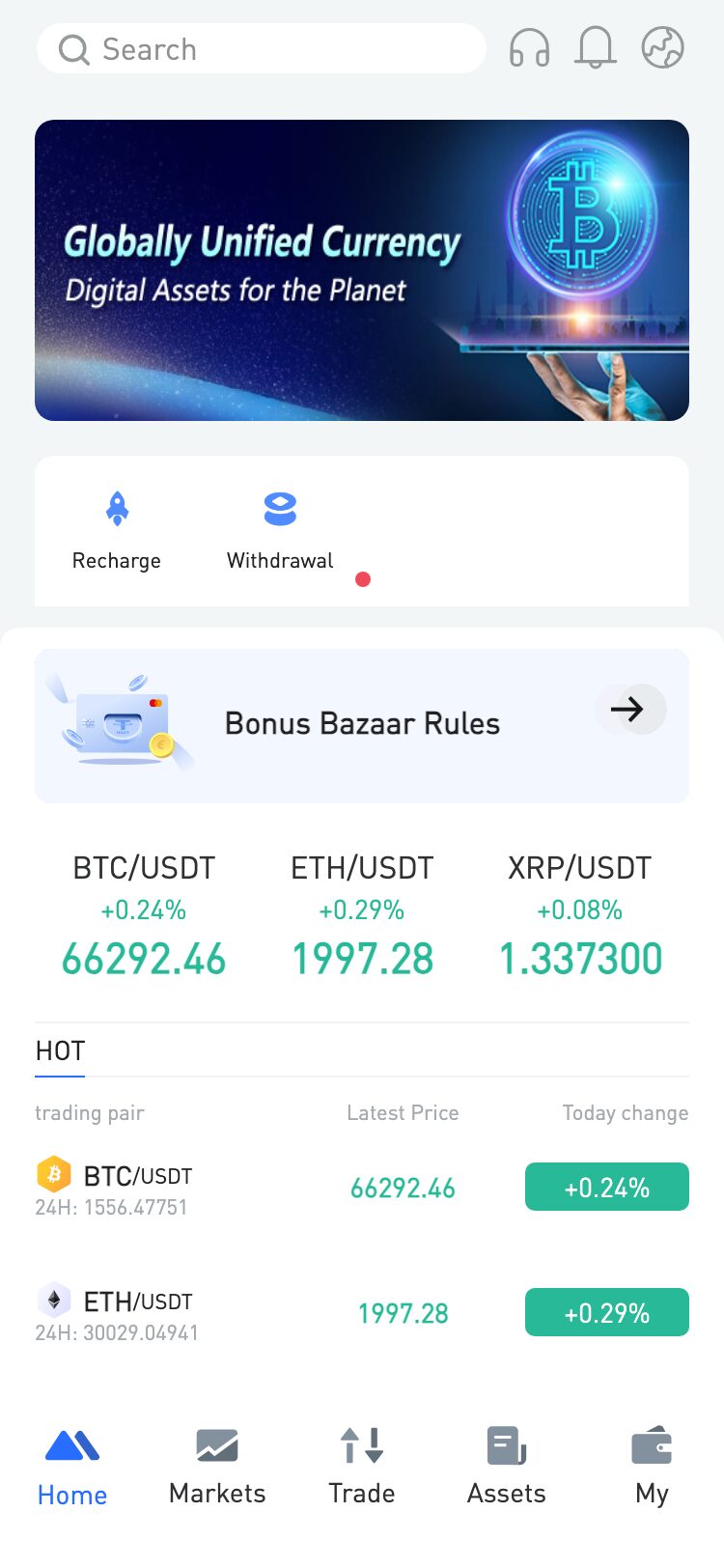
Task: Open Bonus Bazaar Rules
Action: (362, 725)
